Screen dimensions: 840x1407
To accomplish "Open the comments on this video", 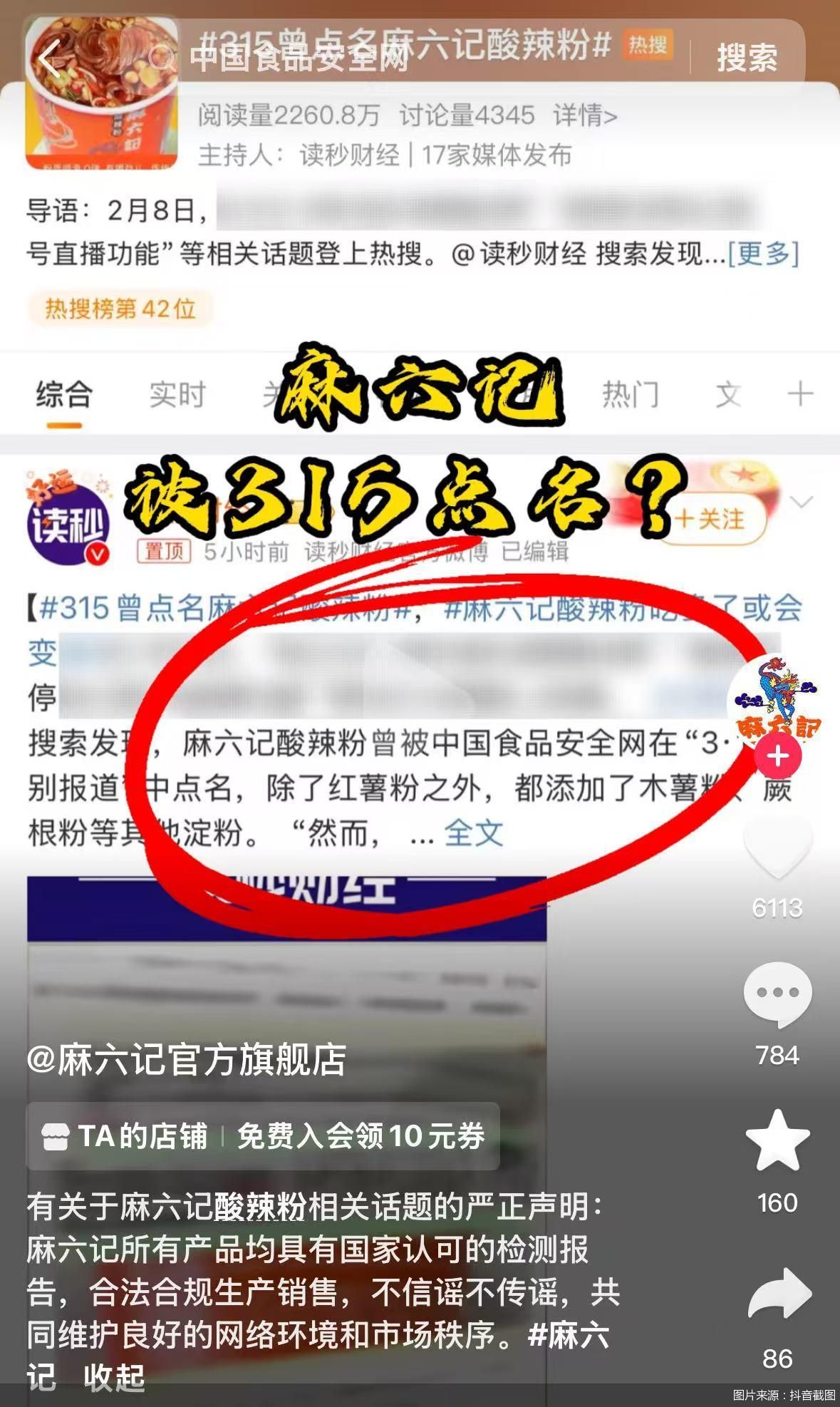I will tap(777, 994).
